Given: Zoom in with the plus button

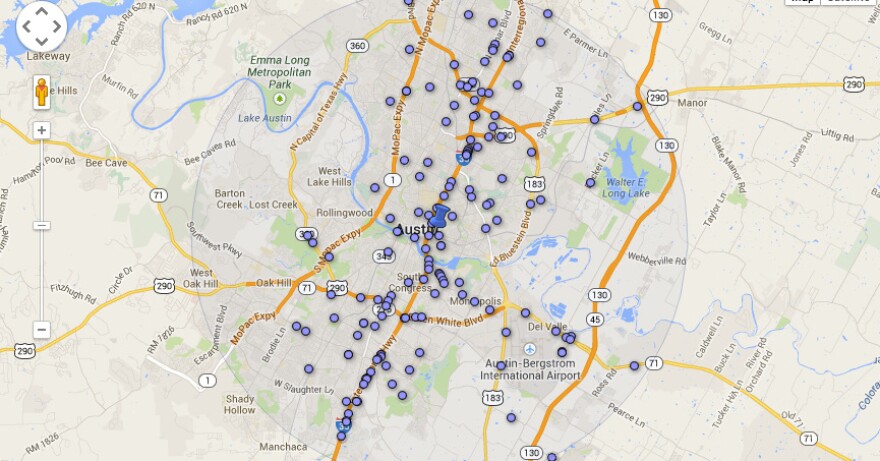Looking at the screenshot, I should click(x=41, y=130).
